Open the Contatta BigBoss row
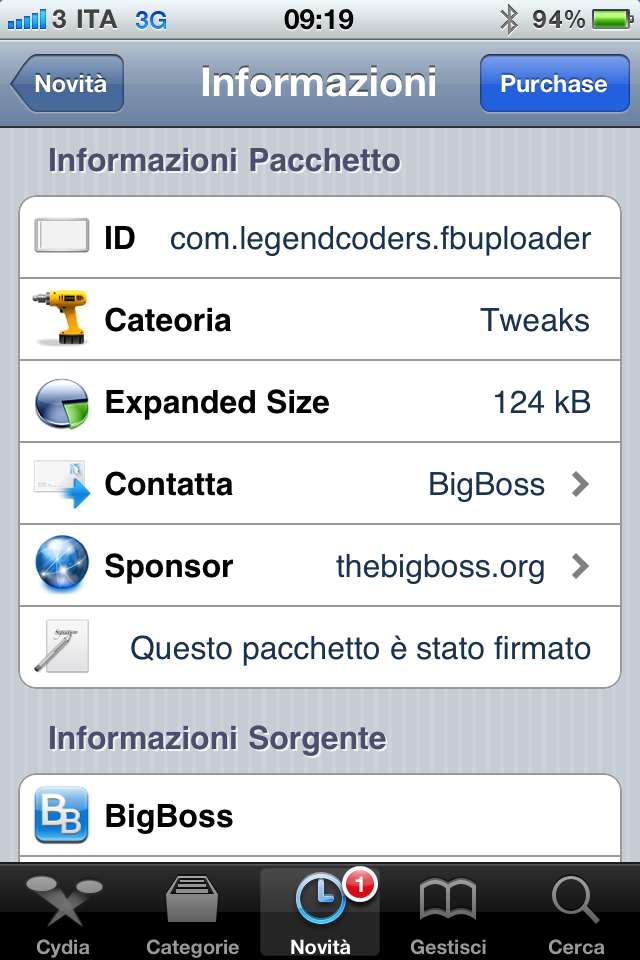Image resolution: width=640 pixels, height=960 pixels. pos(320,485)
